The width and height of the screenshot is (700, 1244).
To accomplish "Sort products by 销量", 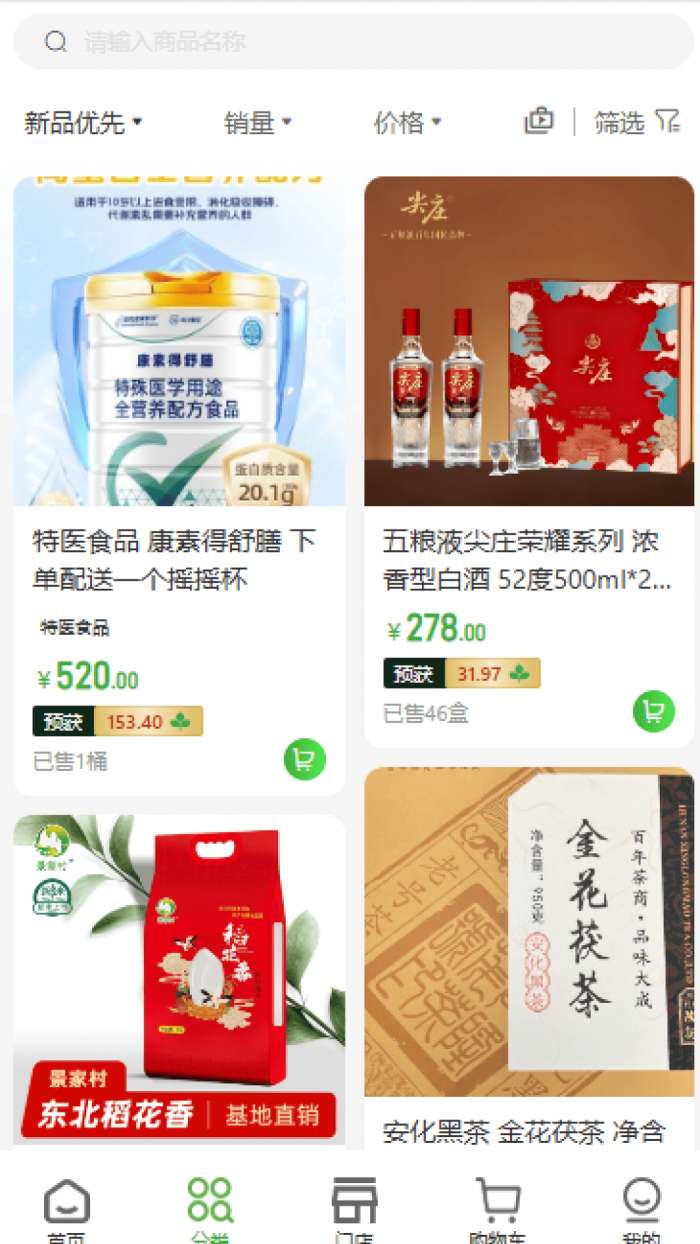I will tap(257, 123).
